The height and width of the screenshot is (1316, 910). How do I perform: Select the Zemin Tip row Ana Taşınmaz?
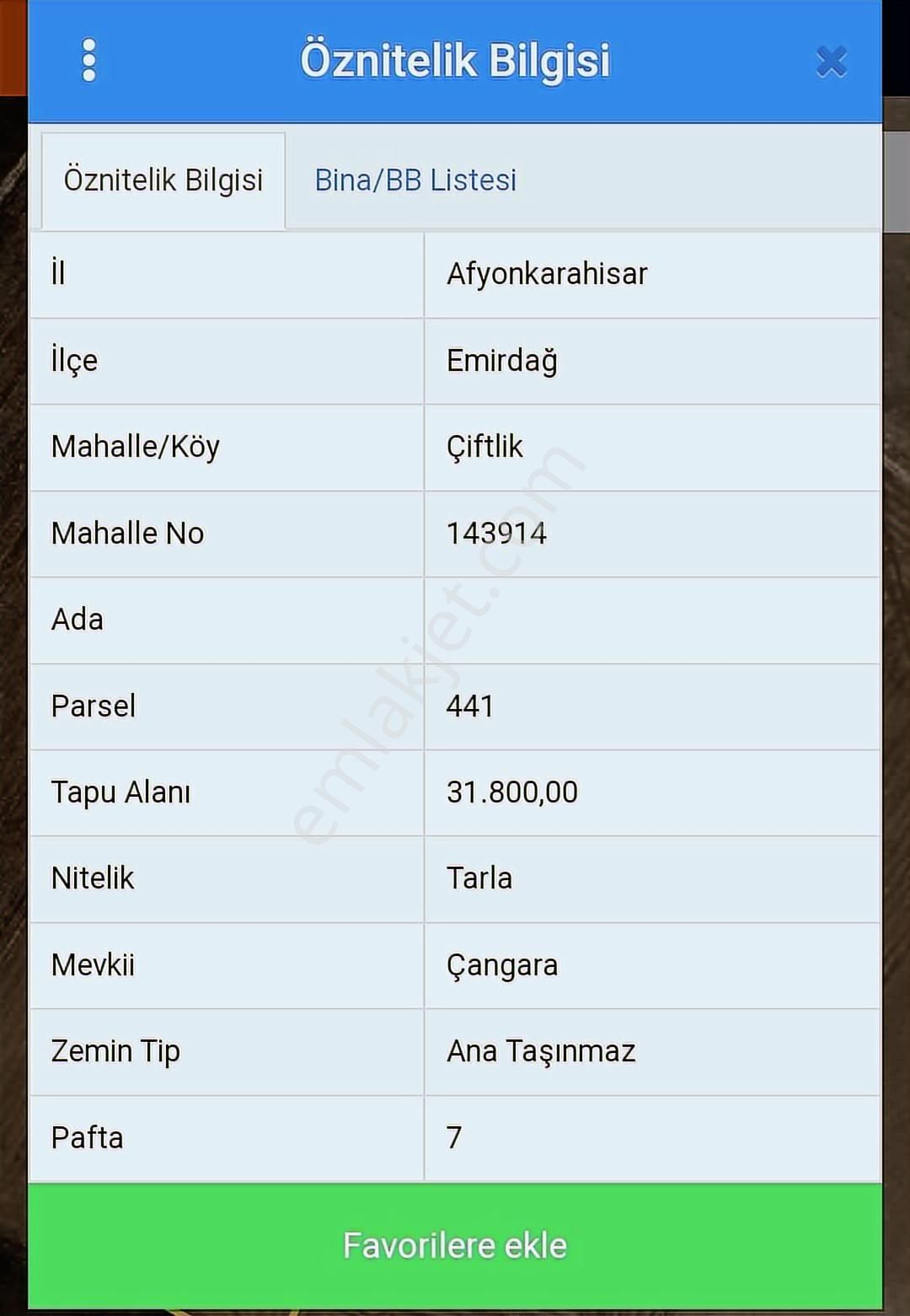(542, 1050)
